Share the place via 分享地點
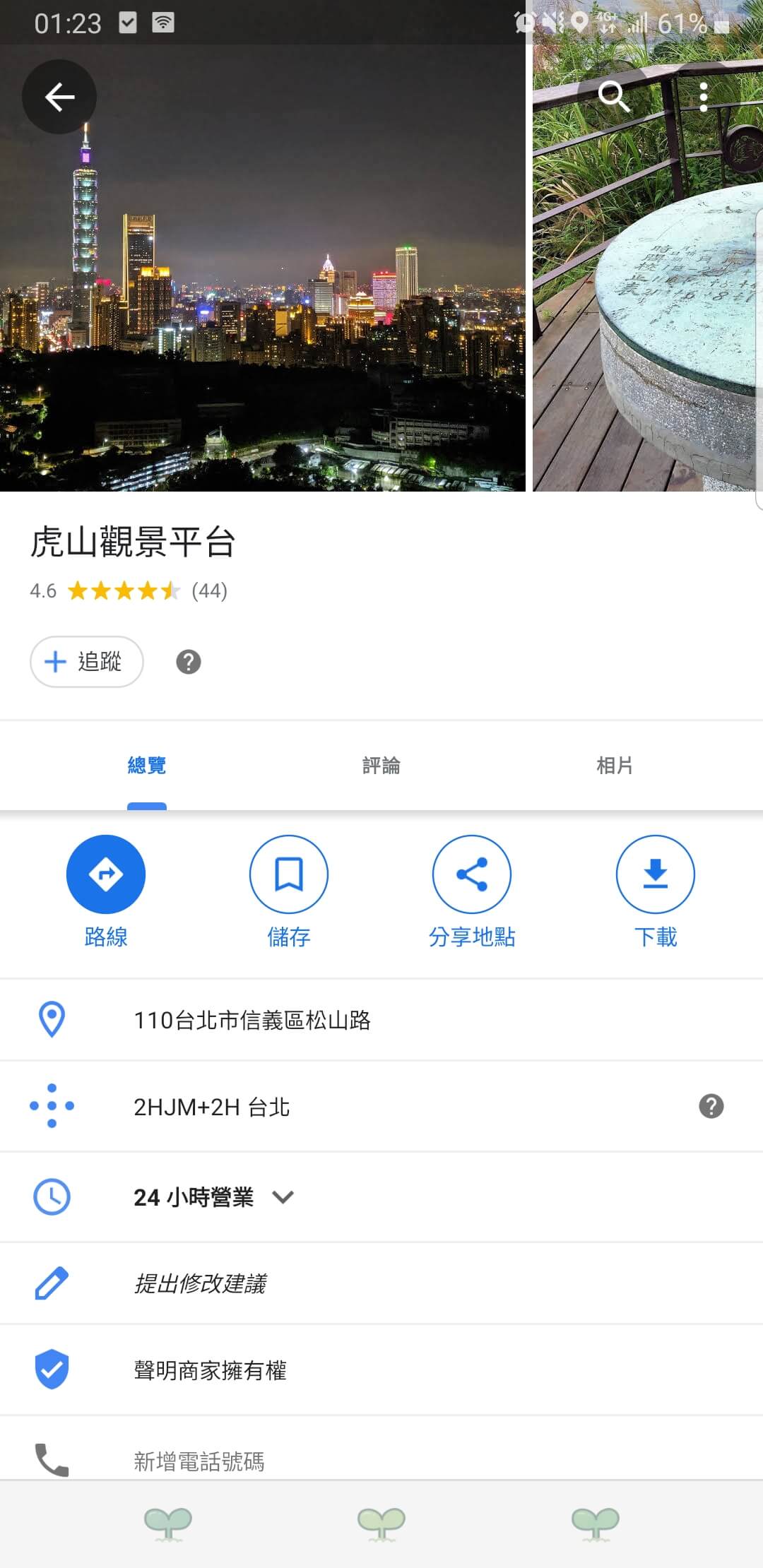This screenshot has width=763, height=1568. click(472, 874)
